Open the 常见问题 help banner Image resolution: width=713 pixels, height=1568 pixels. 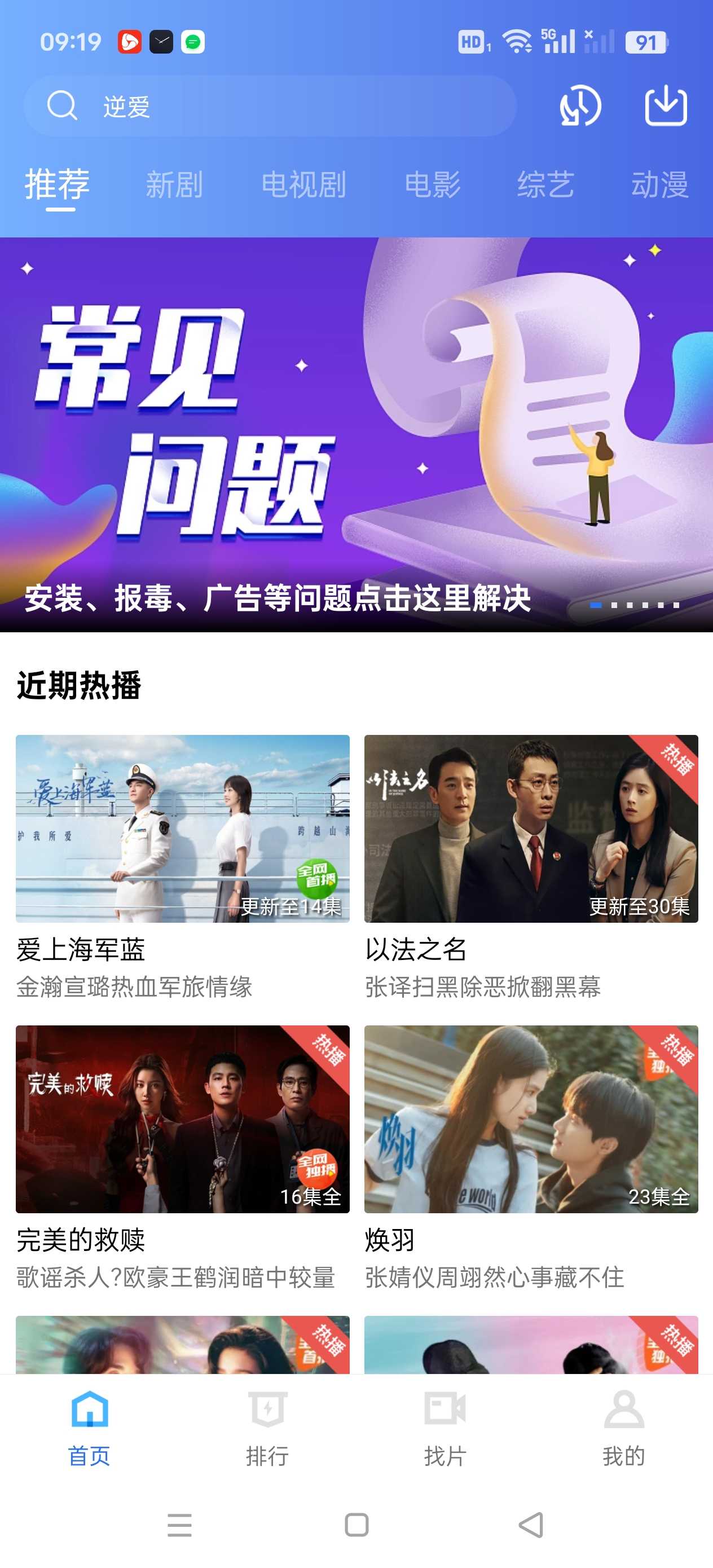(x=356, y=434)
